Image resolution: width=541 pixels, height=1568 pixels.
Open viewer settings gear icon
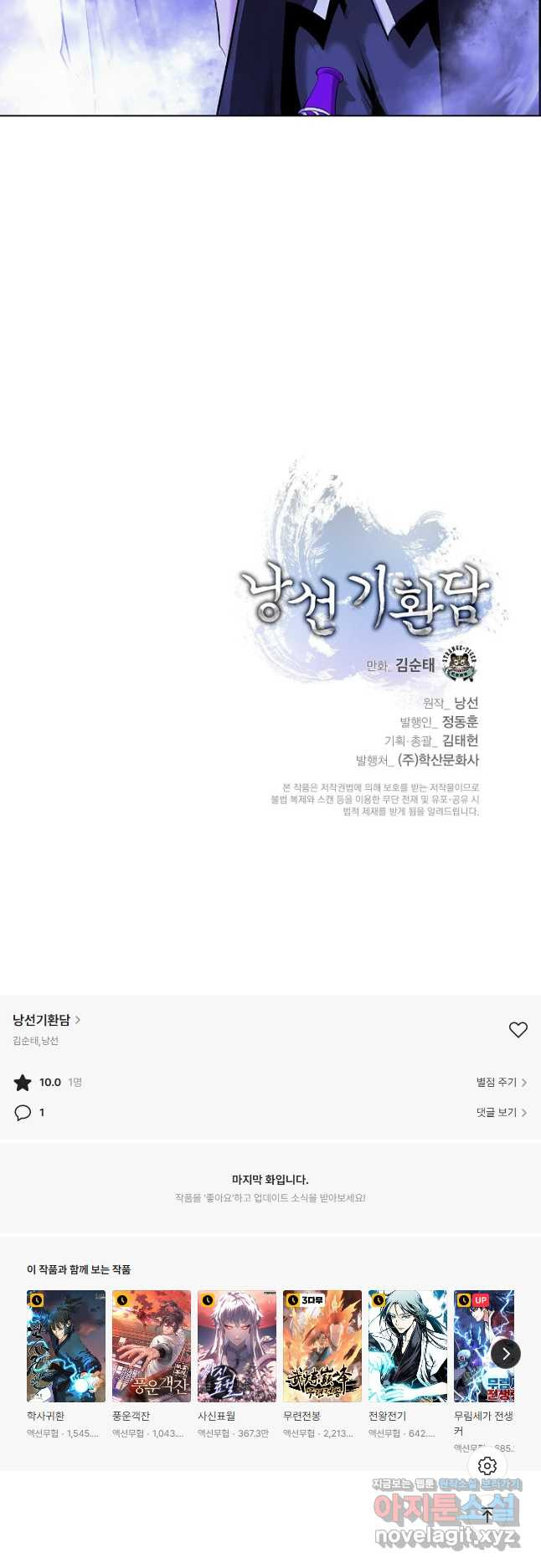[487, 1466]
